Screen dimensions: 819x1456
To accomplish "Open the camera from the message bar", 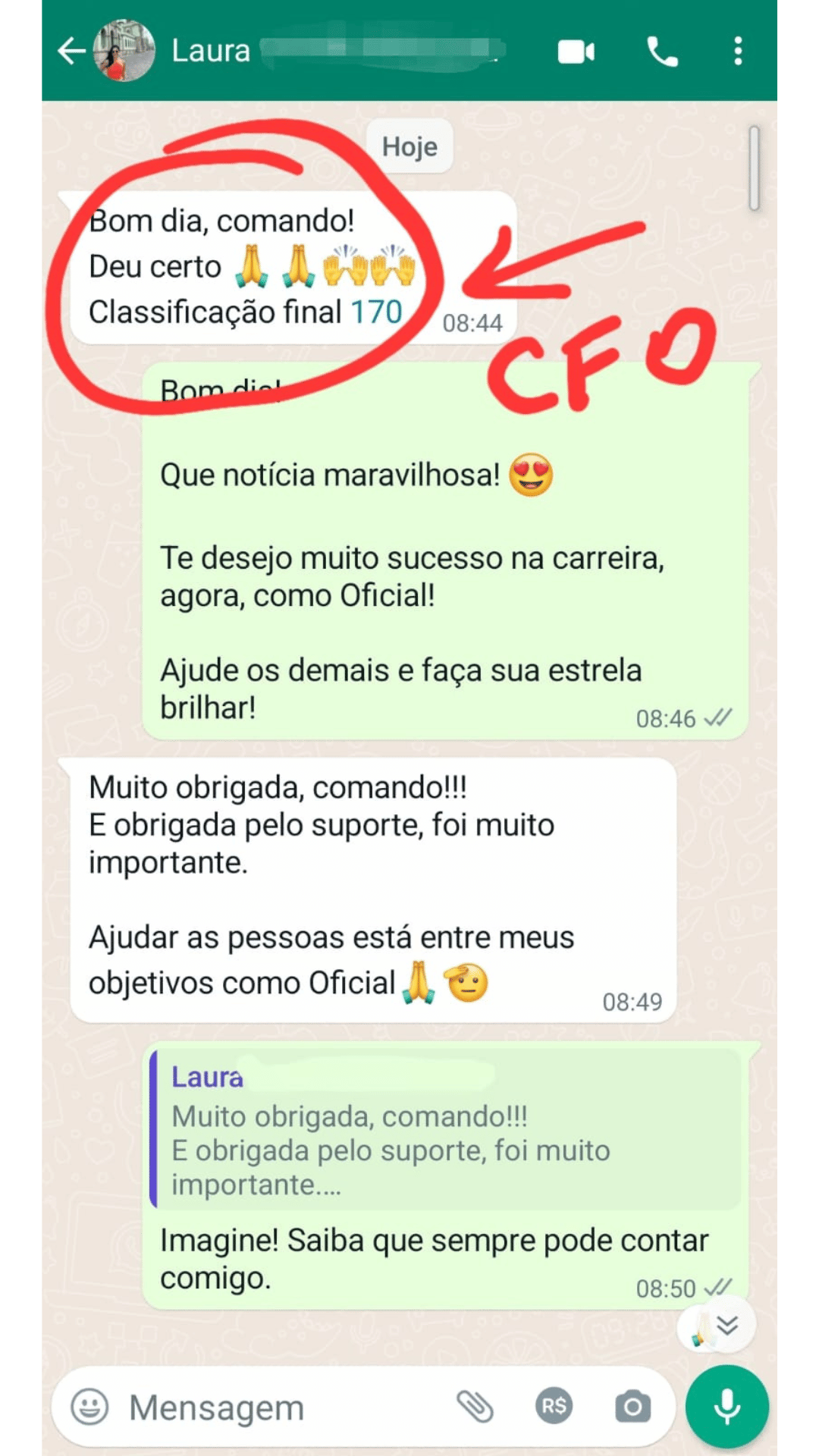I will [x=632, y=1407].
